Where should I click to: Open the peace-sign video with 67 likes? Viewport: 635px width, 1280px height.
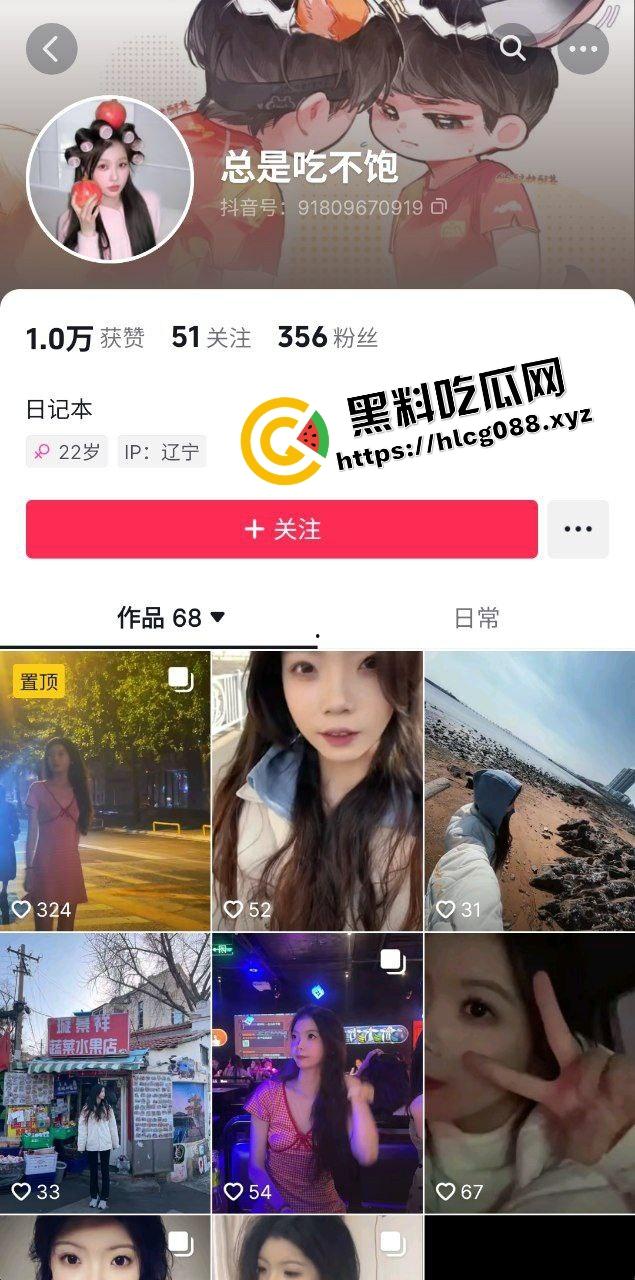coord(529,1072)
